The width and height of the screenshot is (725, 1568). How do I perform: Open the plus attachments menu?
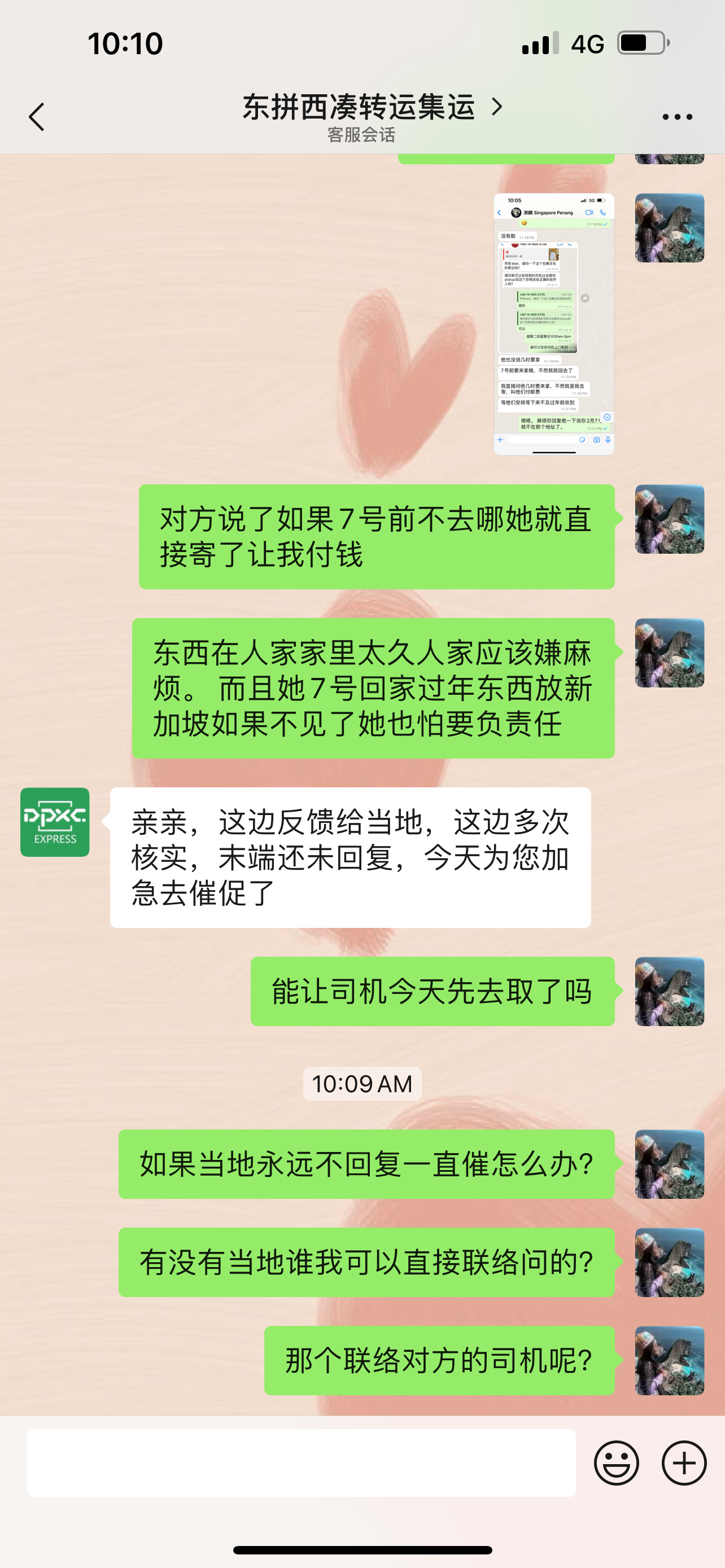click(684, 1462)
